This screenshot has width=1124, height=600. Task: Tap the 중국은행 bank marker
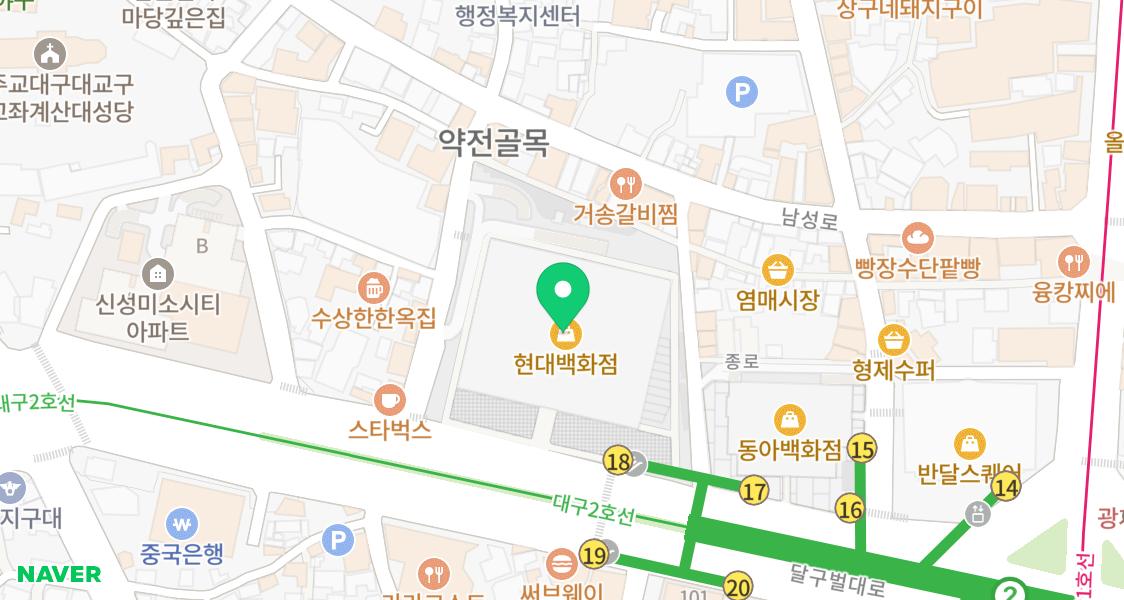[x=181, y=523]
